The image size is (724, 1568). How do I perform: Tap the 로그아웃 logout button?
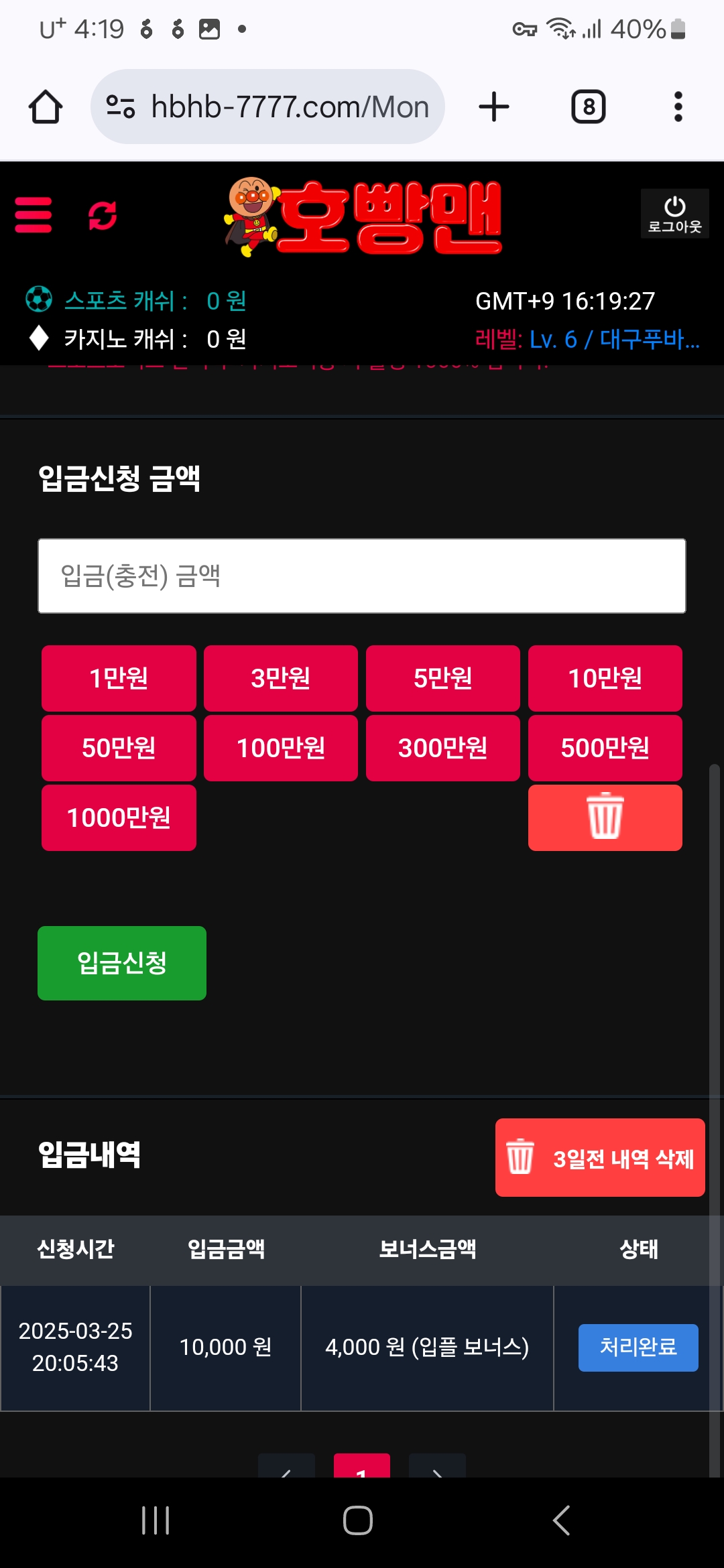point(674,214)
